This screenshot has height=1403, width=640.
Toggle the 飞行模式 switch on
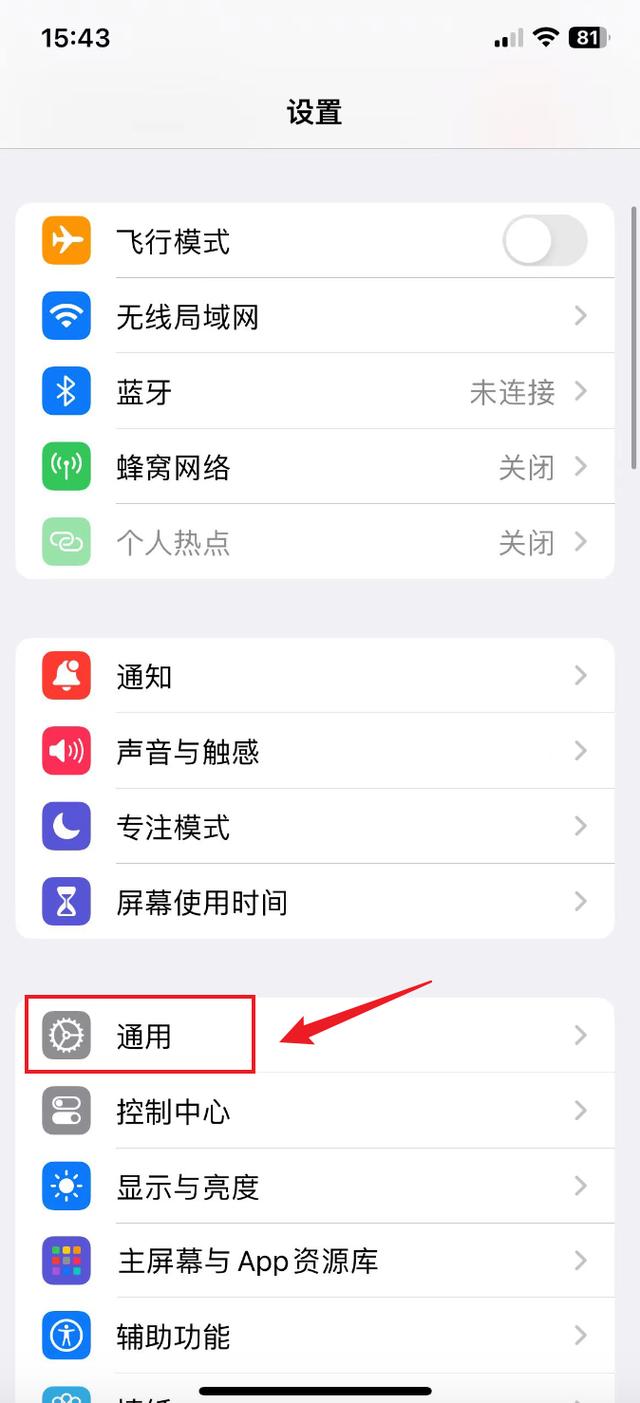544,241
